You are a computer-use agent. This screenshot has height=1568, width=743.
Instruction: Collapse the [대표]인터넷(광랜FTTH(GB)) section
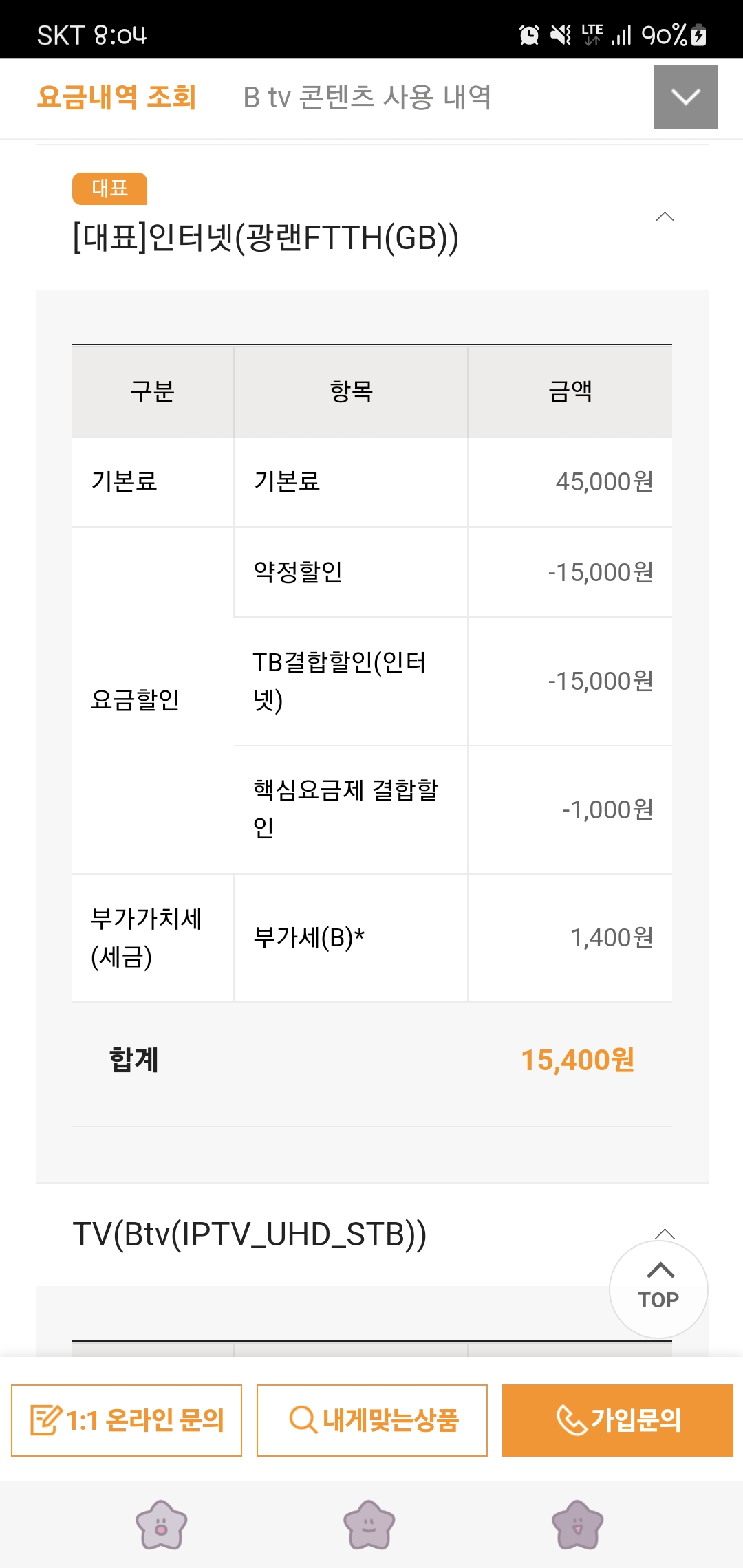pos(665,217)
